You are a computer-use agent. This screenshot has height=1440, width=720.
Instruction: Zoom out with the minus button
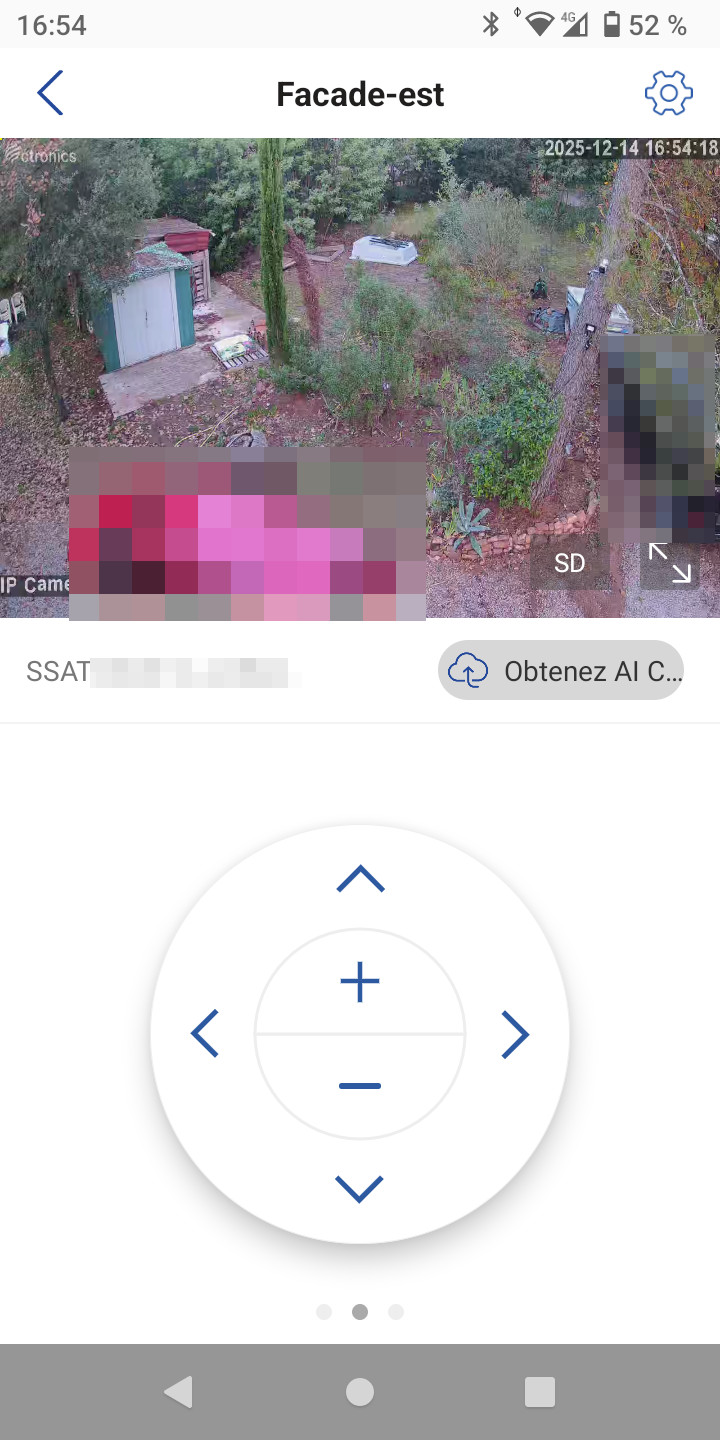(x=360, y=1086)
